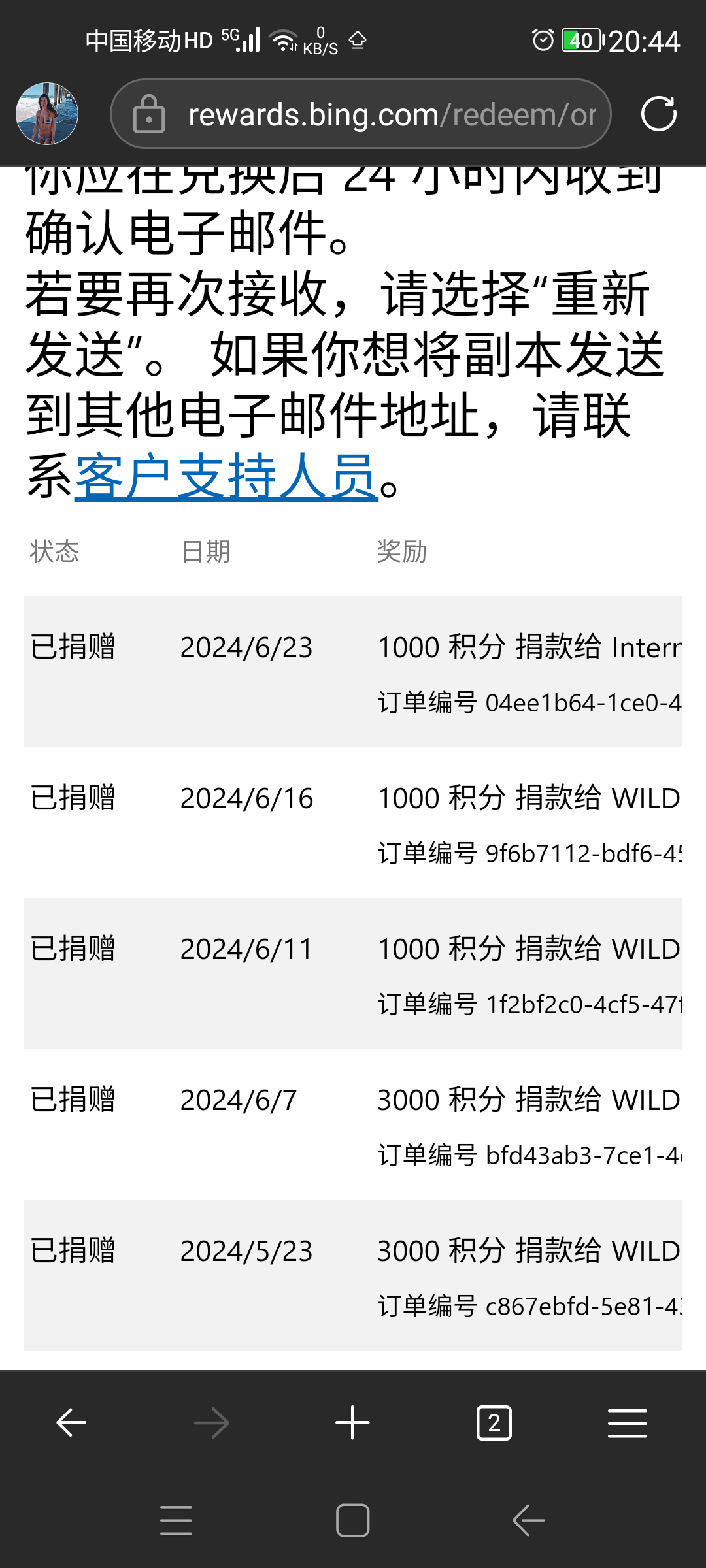Open a new tab with the plus button
This screenshot has width=706, height=1568.
point(352,1422)
